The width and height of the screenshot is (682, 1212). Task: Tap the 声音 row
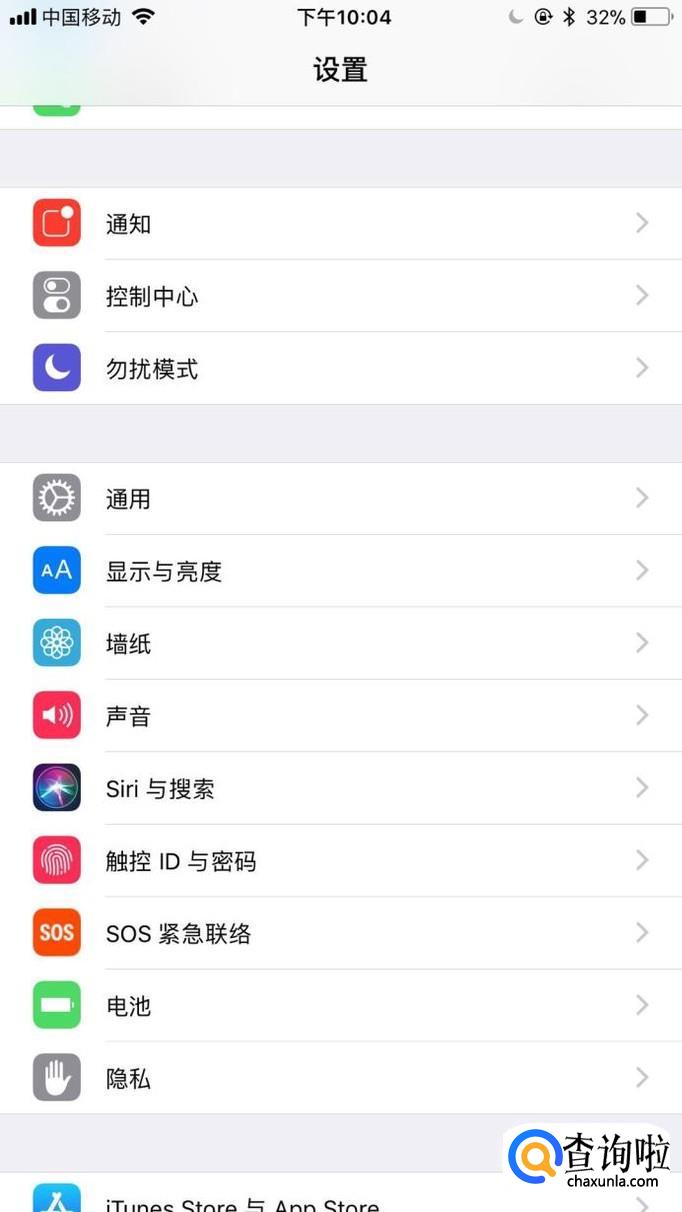[341, 716]
